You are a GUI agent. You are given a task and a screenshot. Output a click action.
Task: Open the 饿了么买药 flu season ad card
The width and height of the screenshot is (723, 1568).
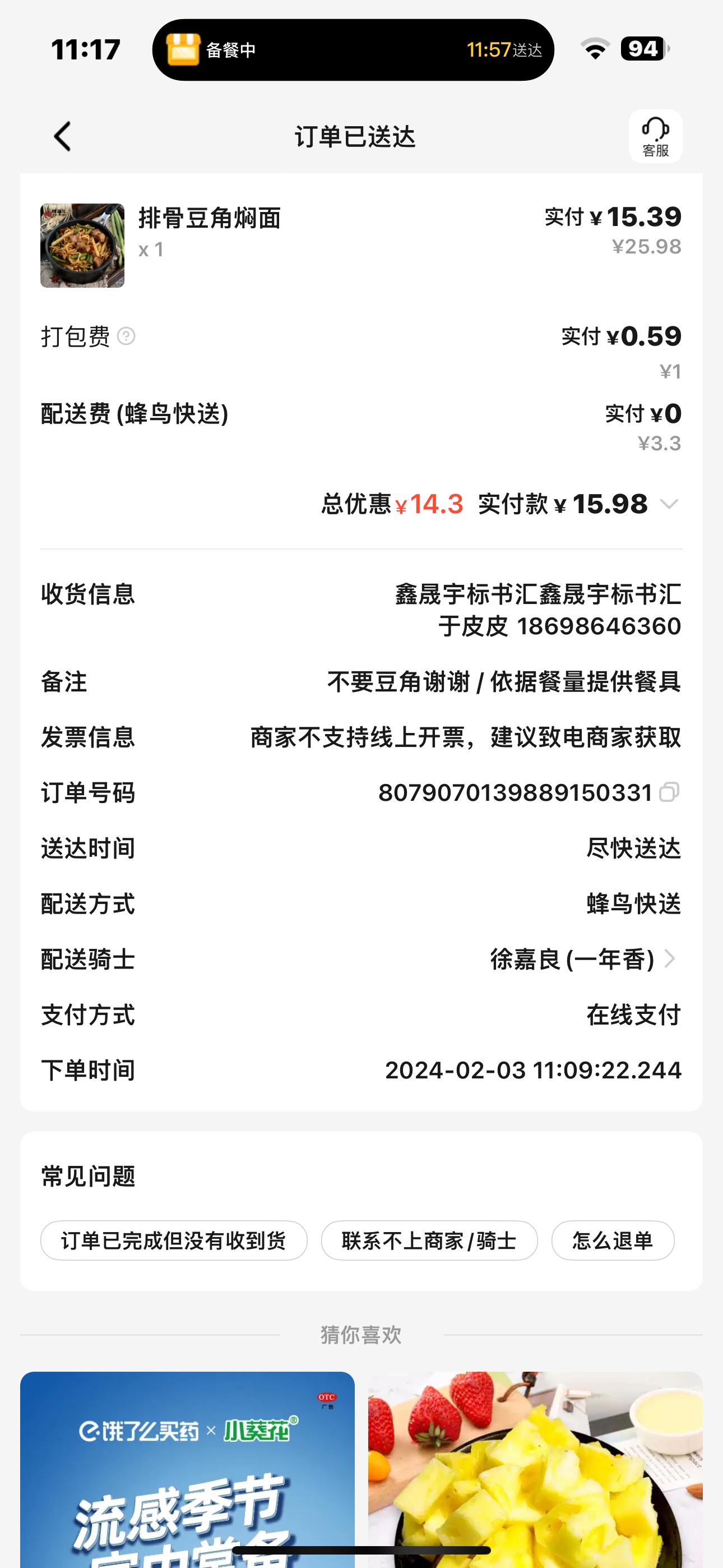(187, 1468)
